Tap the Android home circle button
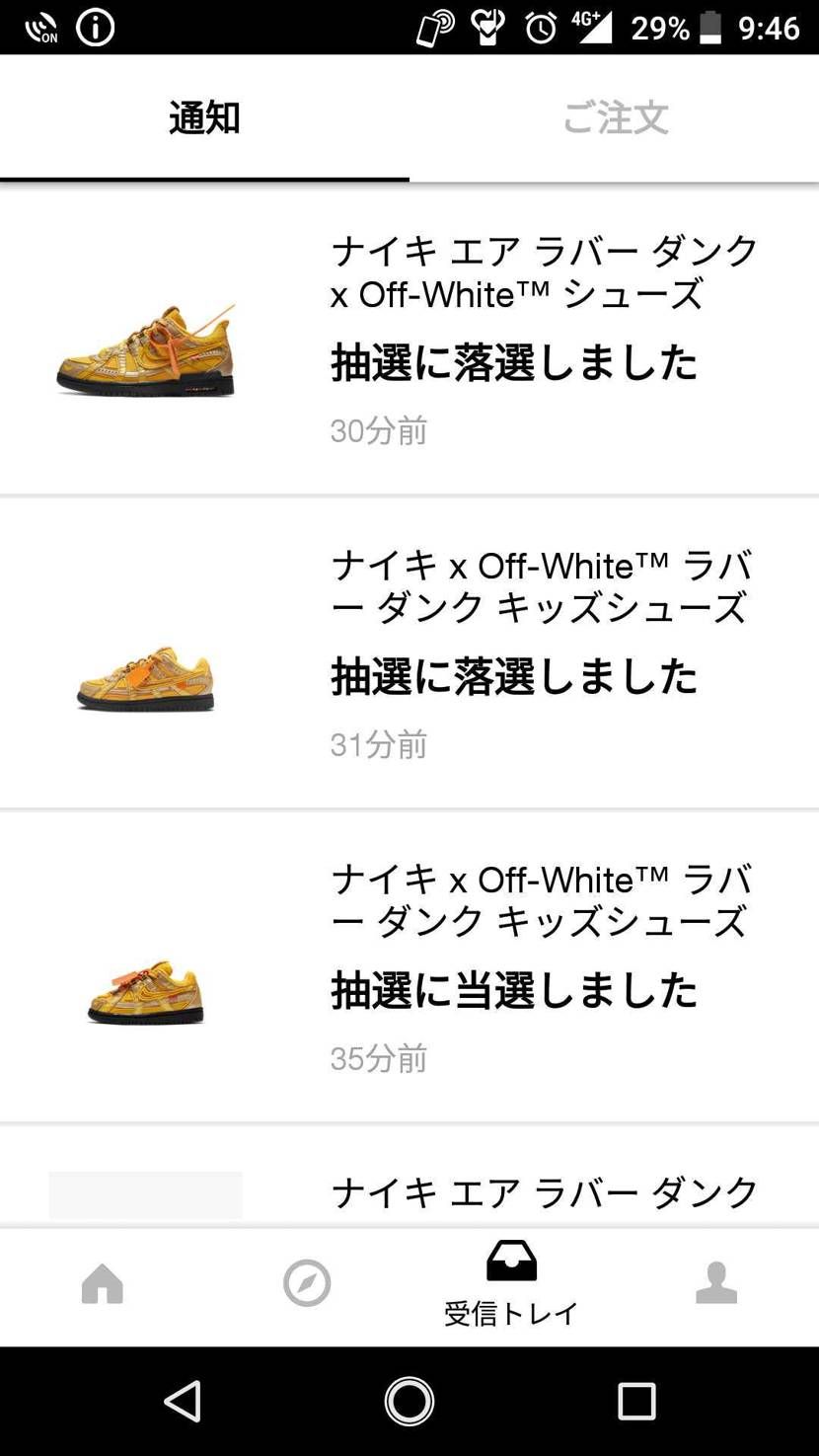 pyautogui.click(x=409, y=1401)
